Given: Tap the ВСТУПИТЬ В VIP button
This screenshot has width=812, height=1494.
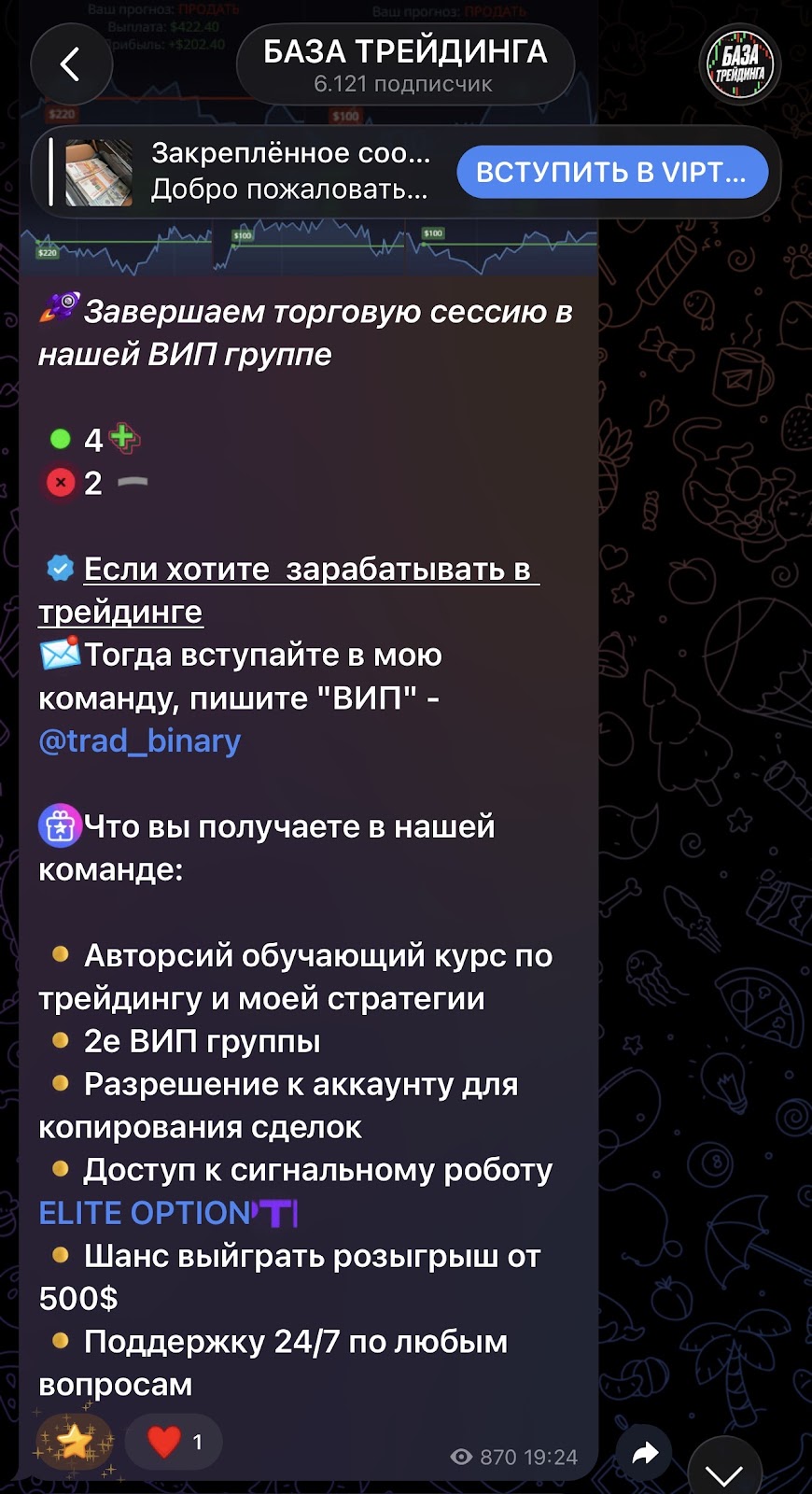Looking at the screenshot, I should point(611,172).
